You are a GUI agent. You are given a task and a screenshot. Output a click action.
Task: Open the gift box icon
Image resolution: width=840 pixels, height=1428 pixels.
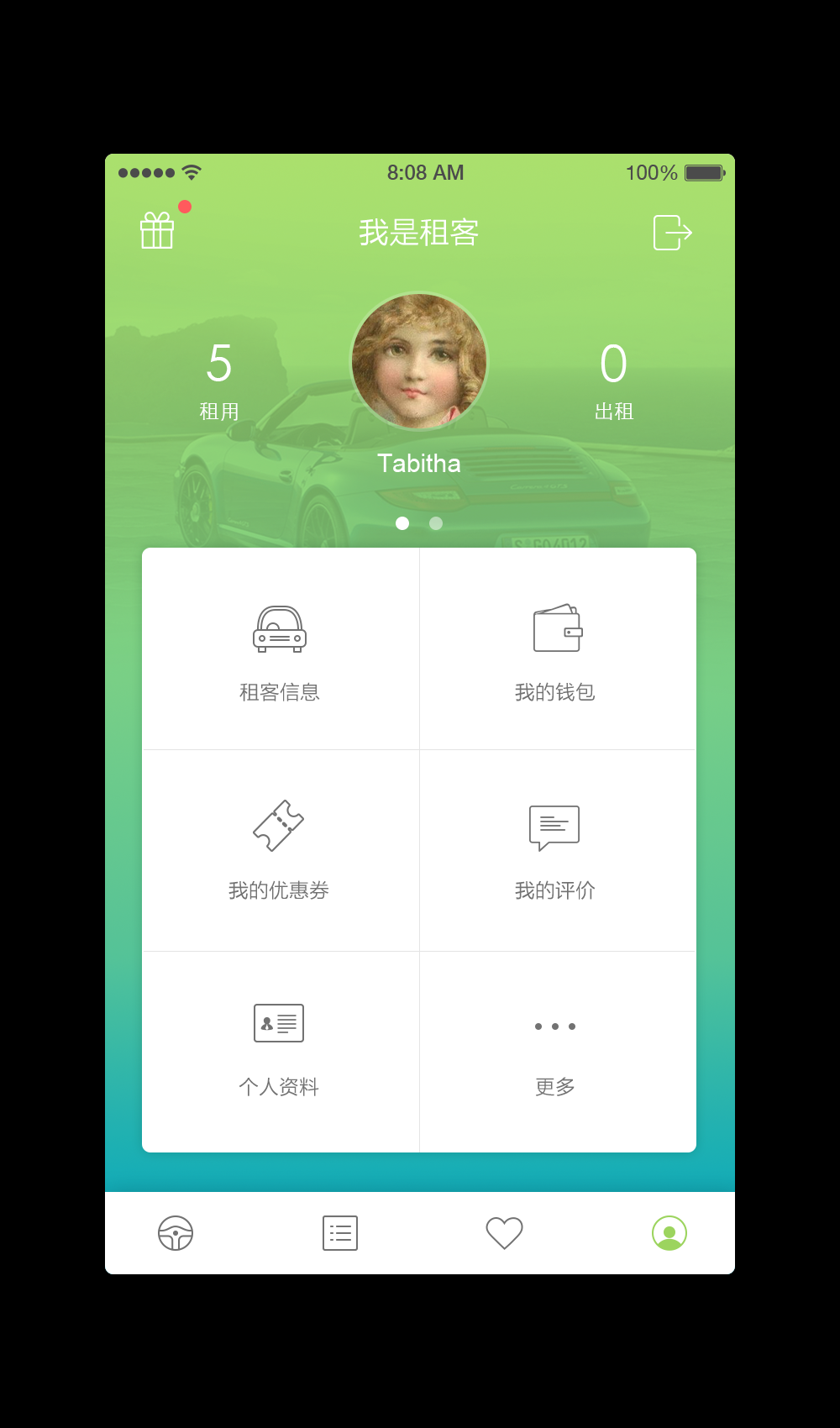pos(157,230)
